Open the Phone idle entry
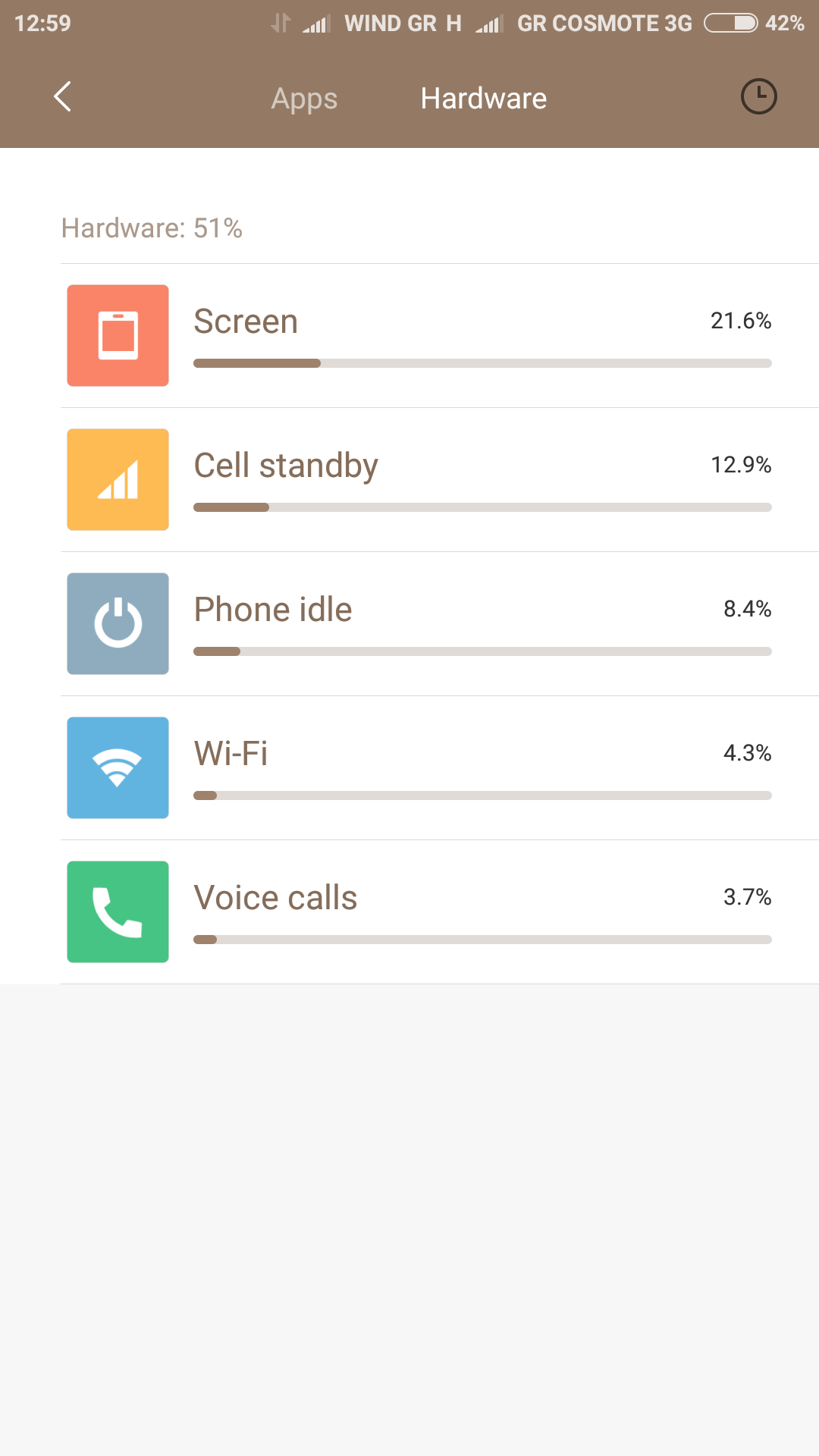 coord(440,624)
